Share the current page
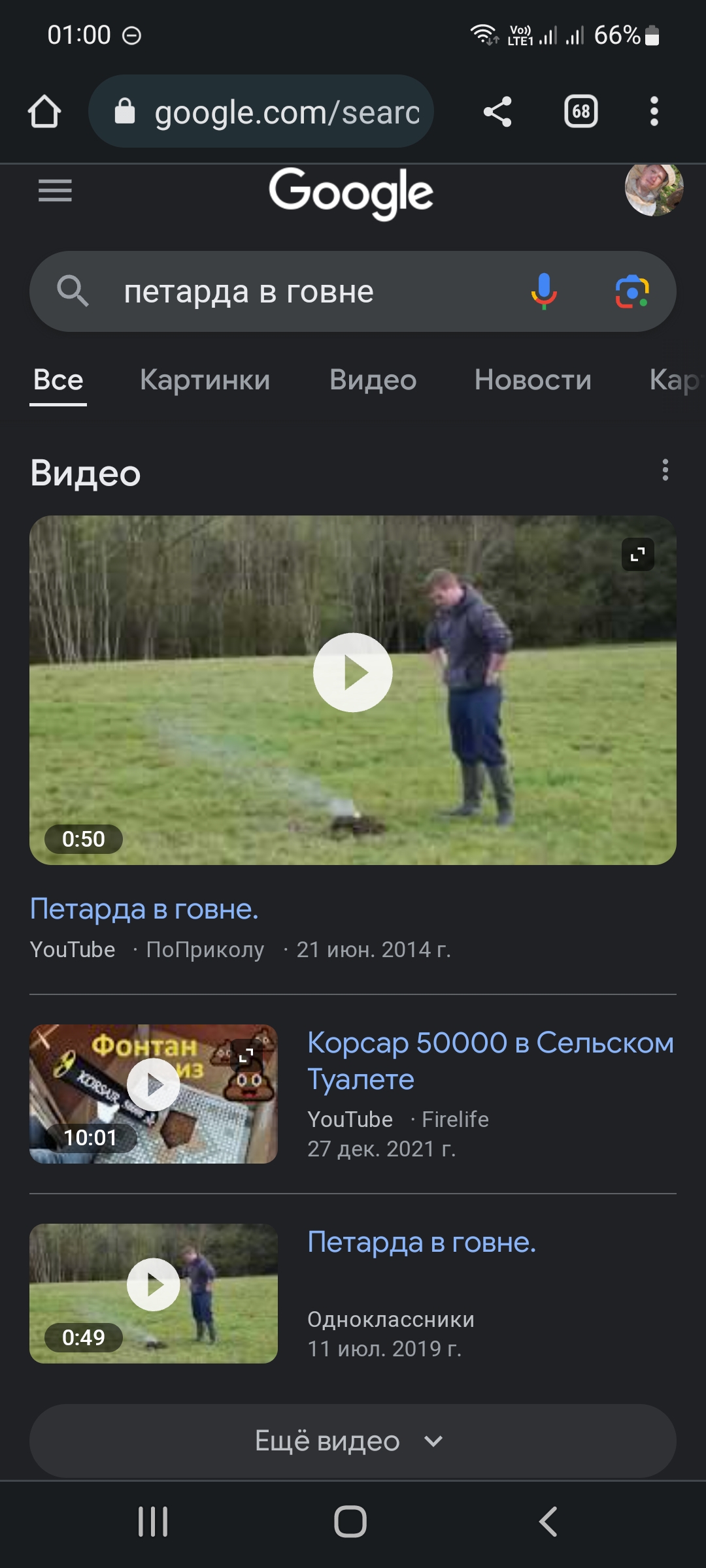Image resolution: width=706 pixels, height=1568 pixels. point(497,112)
